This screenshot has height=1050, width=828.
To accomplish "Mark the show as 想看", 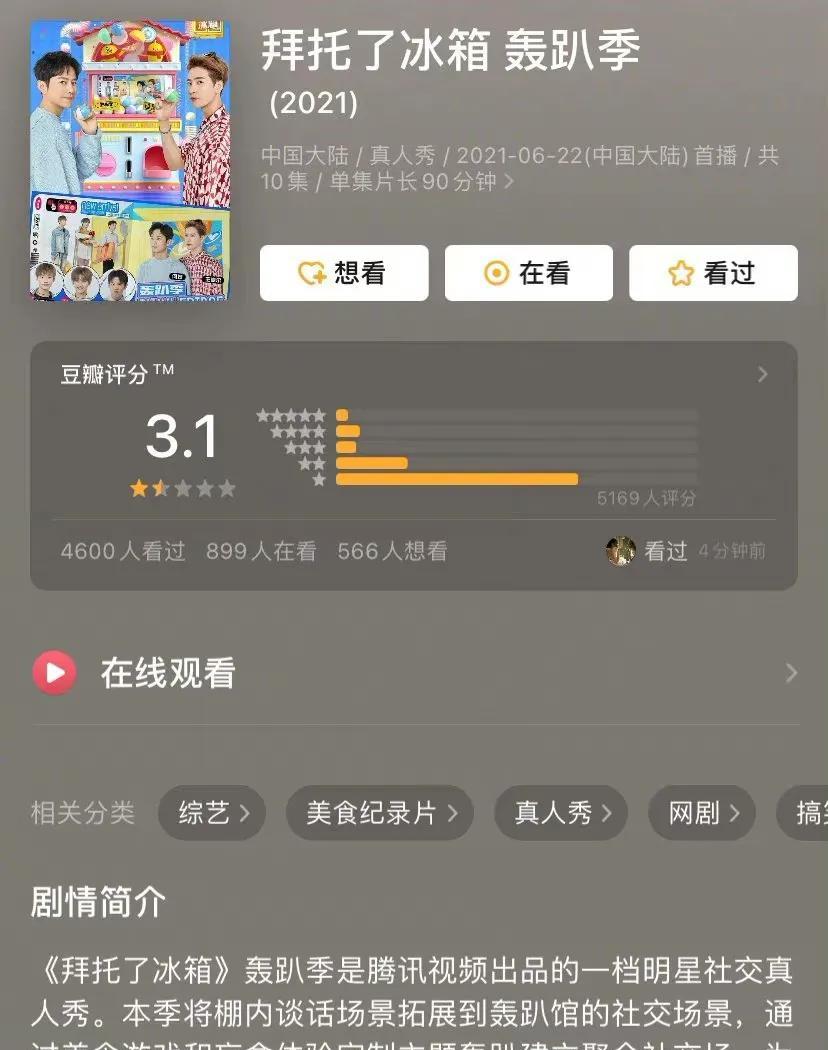I will coord(344,273).
